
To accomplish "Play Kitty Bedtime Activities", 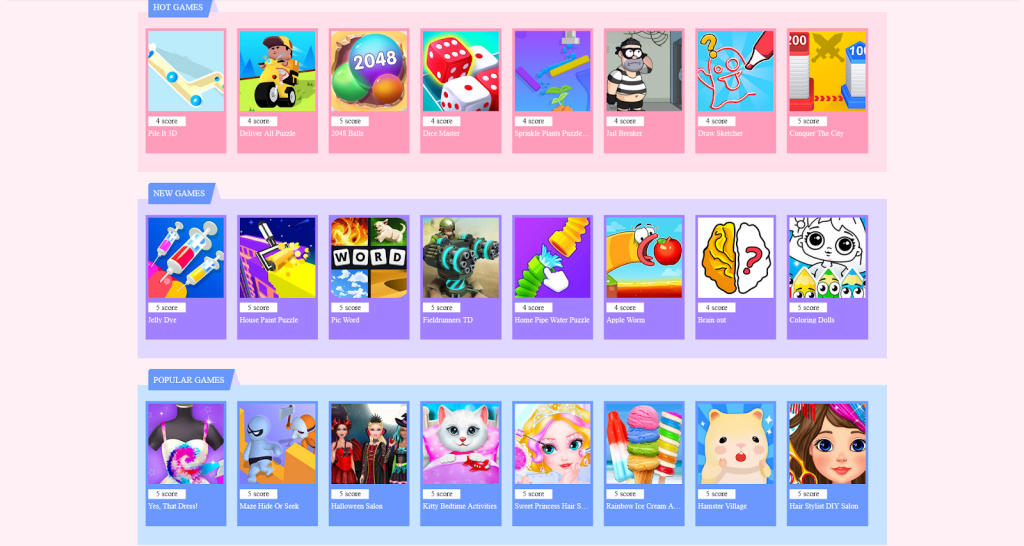I will click(460, 444).
